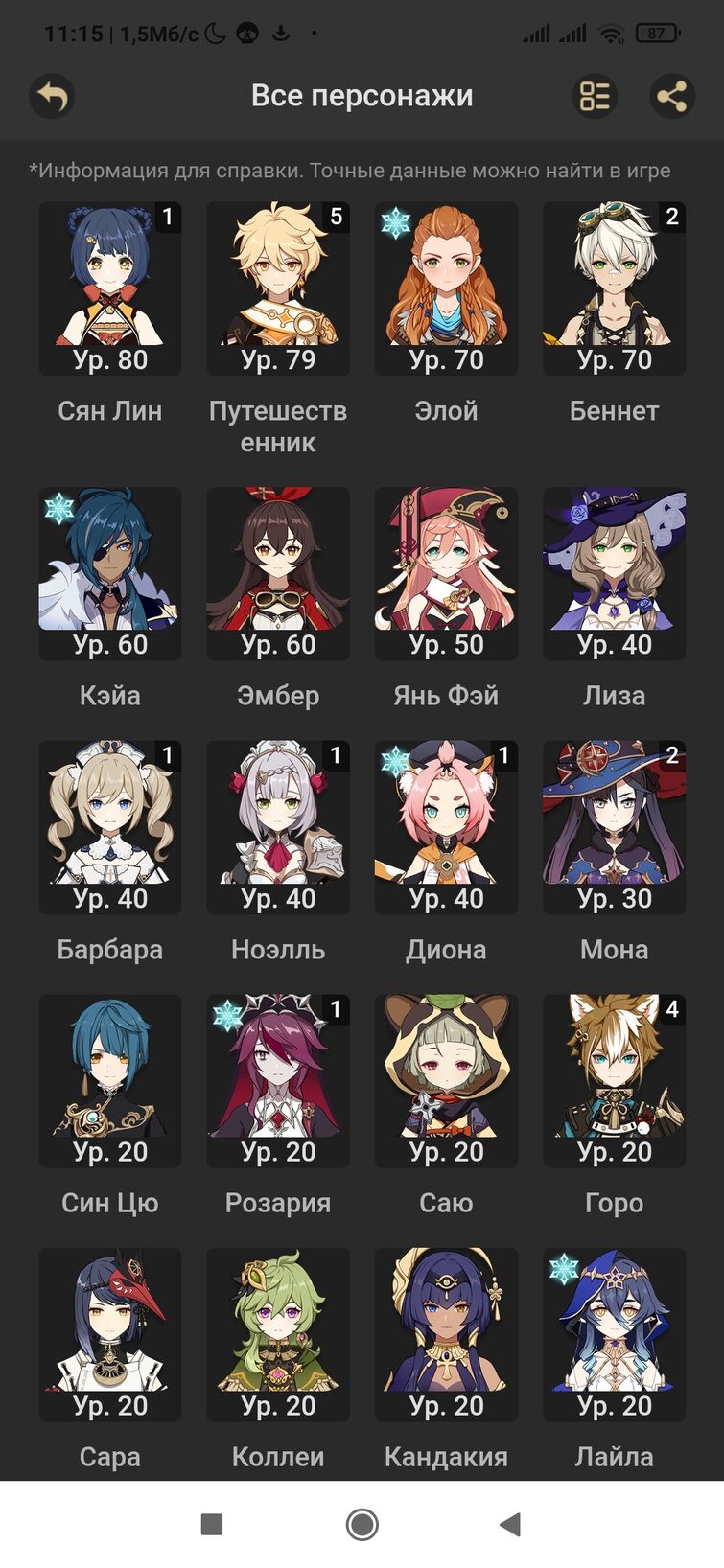Go back using the top arrow
Viewport: 724px width, 1568px height.
point(52,96)
